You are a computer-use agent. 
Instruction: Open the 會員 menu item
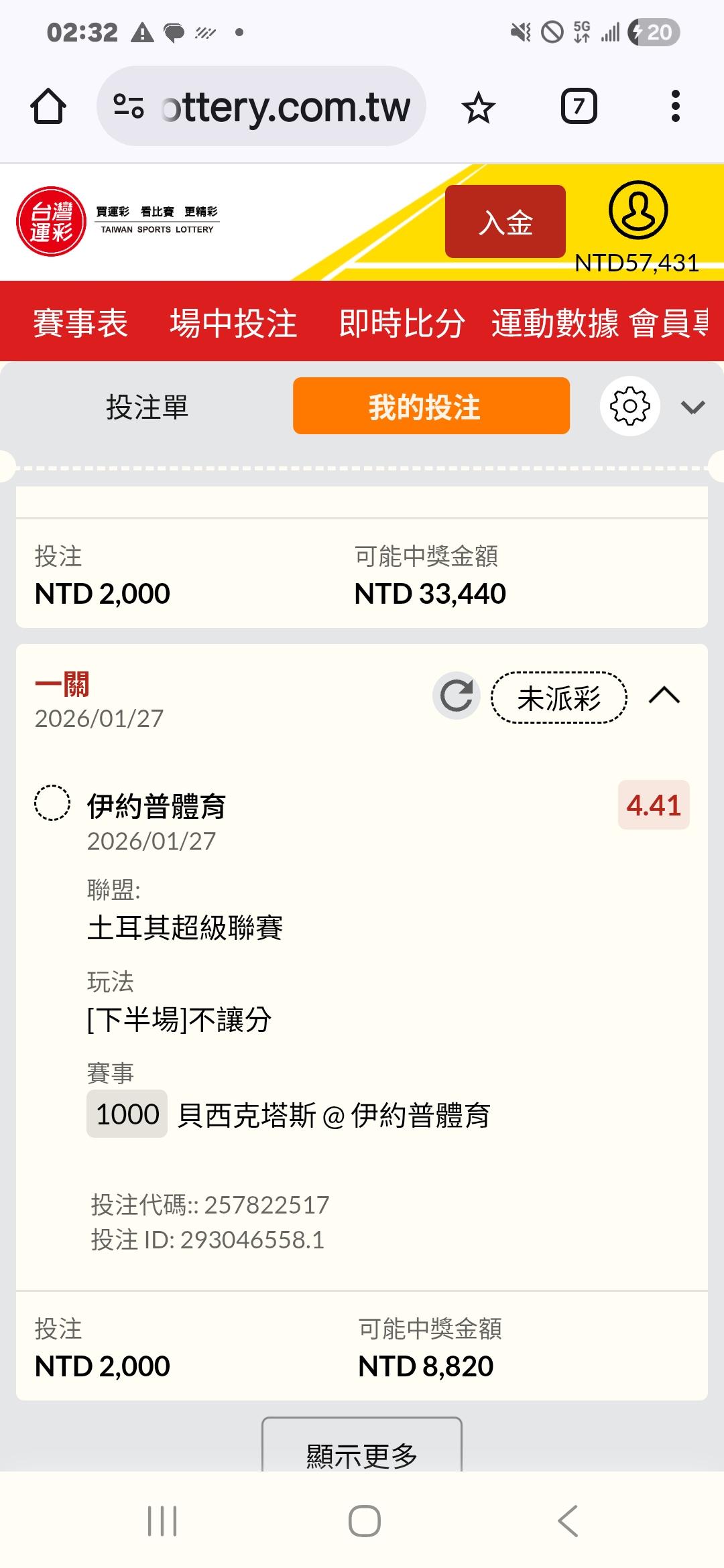point(668,323)
